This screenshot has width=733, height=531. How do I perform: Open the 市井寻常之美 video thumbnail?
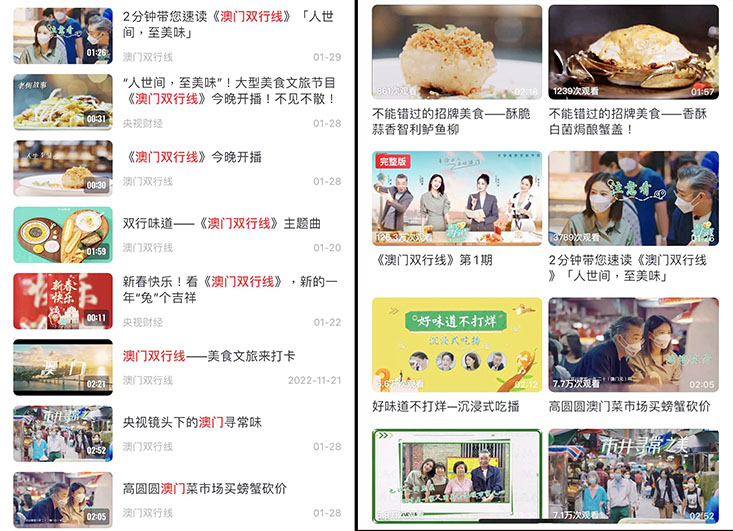633,476
